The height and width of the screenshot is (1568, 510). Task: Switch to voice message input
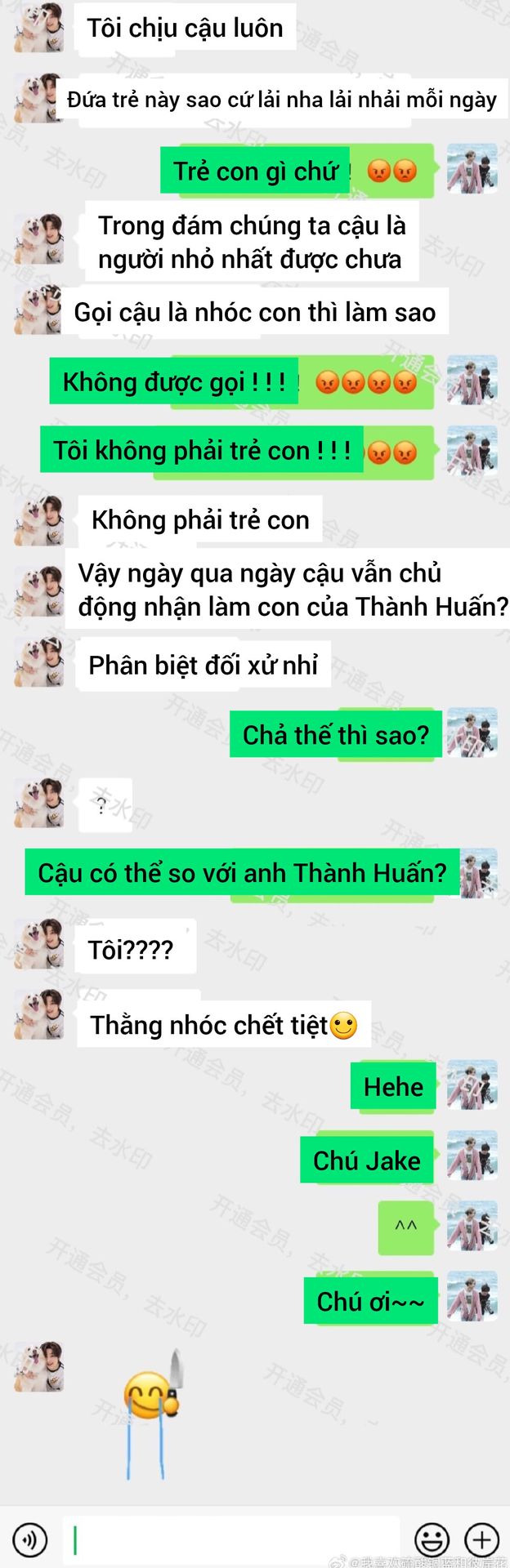pos(31,1539)
